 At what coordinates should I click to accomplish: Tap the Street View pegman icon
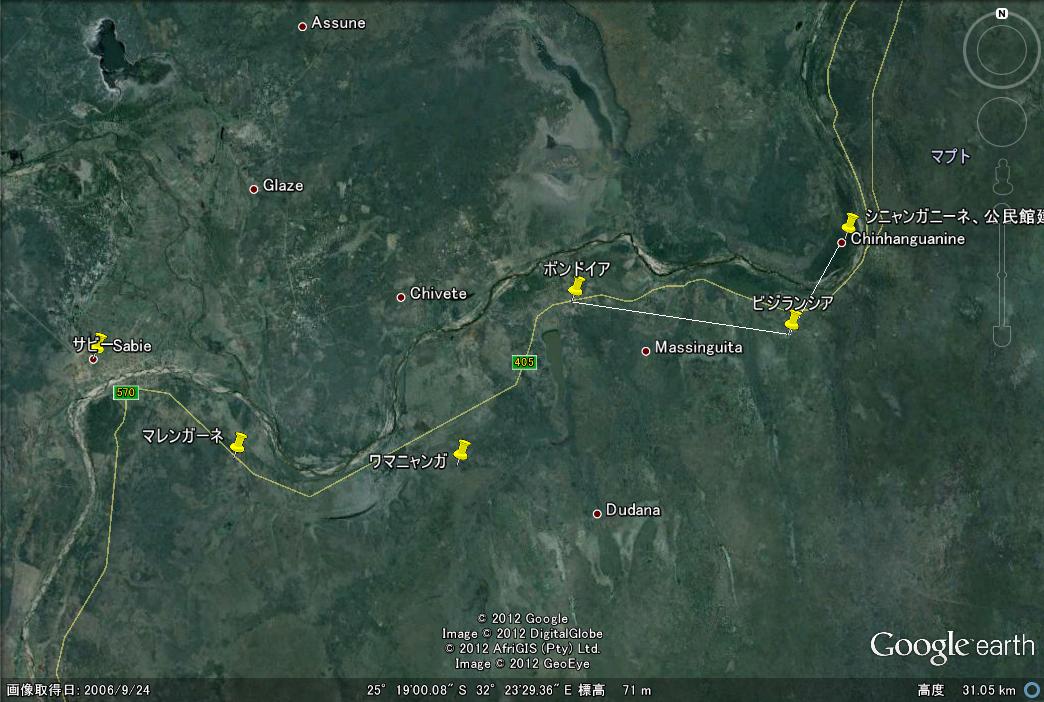coord(1002,179)
